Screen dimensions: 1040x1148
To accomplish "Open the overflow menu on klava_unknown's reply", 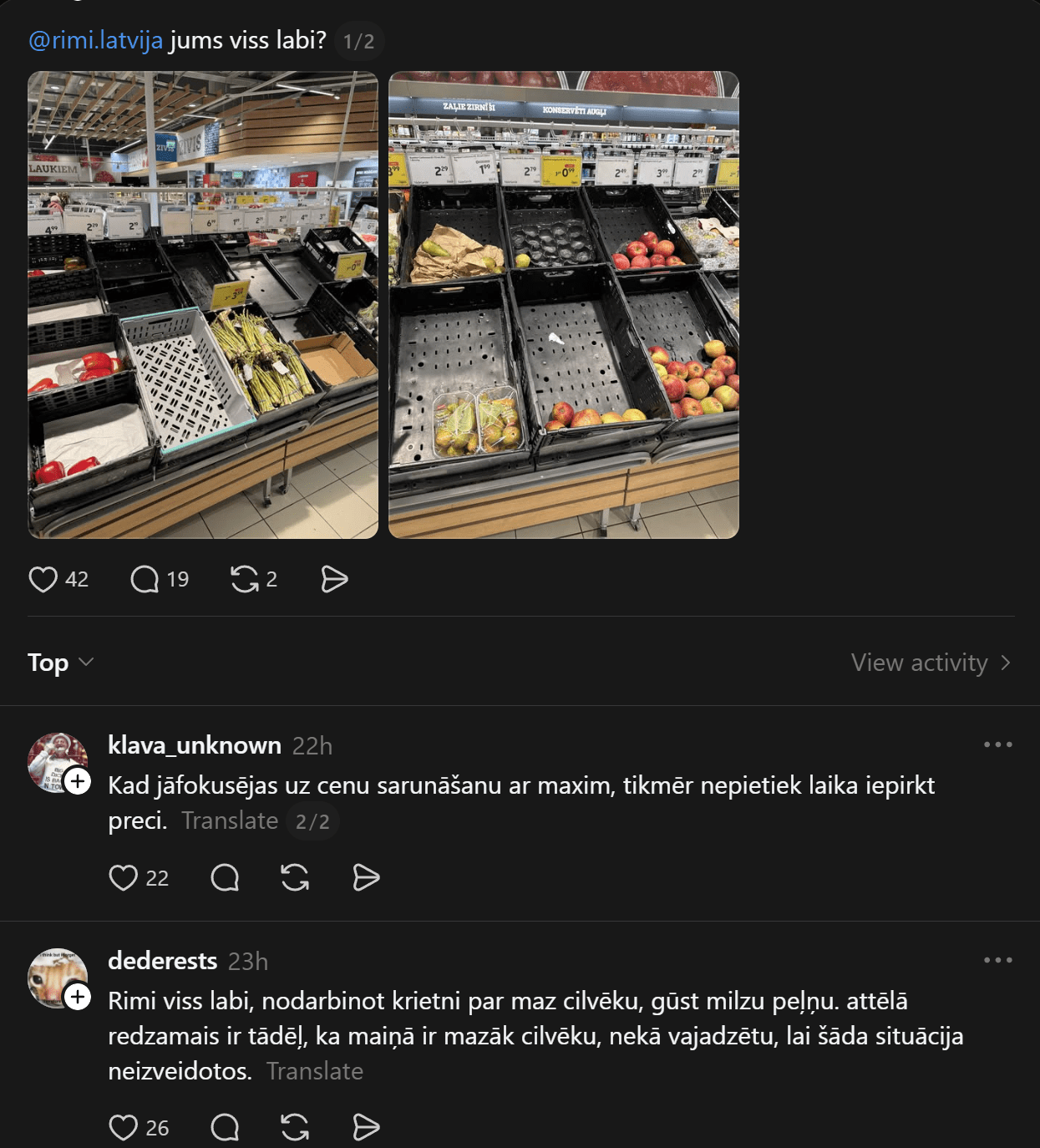I will coord(997,744).
